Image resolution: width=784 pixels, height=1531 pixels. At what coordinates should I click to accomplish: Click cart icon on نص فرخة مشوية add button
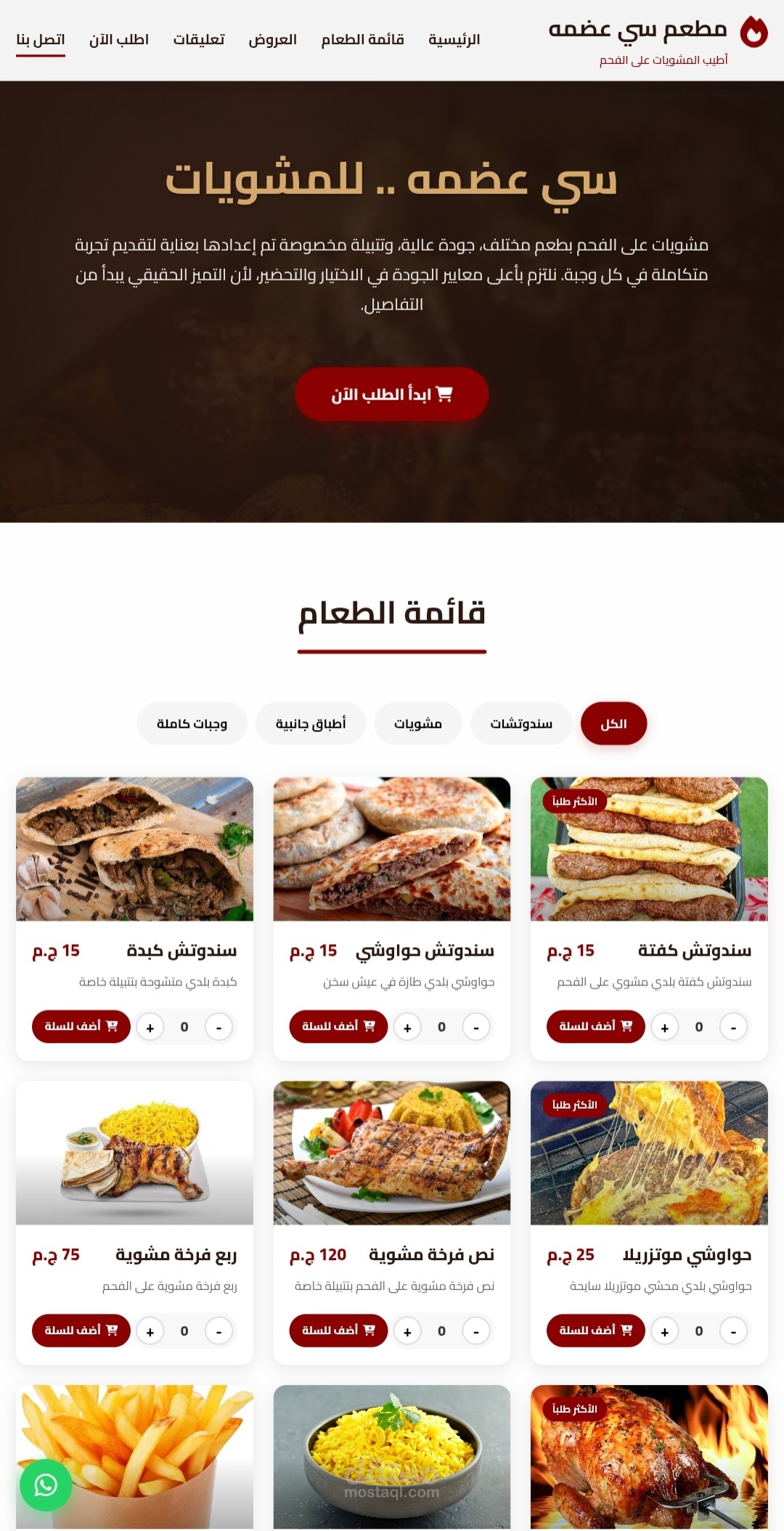click(368, 1330)
